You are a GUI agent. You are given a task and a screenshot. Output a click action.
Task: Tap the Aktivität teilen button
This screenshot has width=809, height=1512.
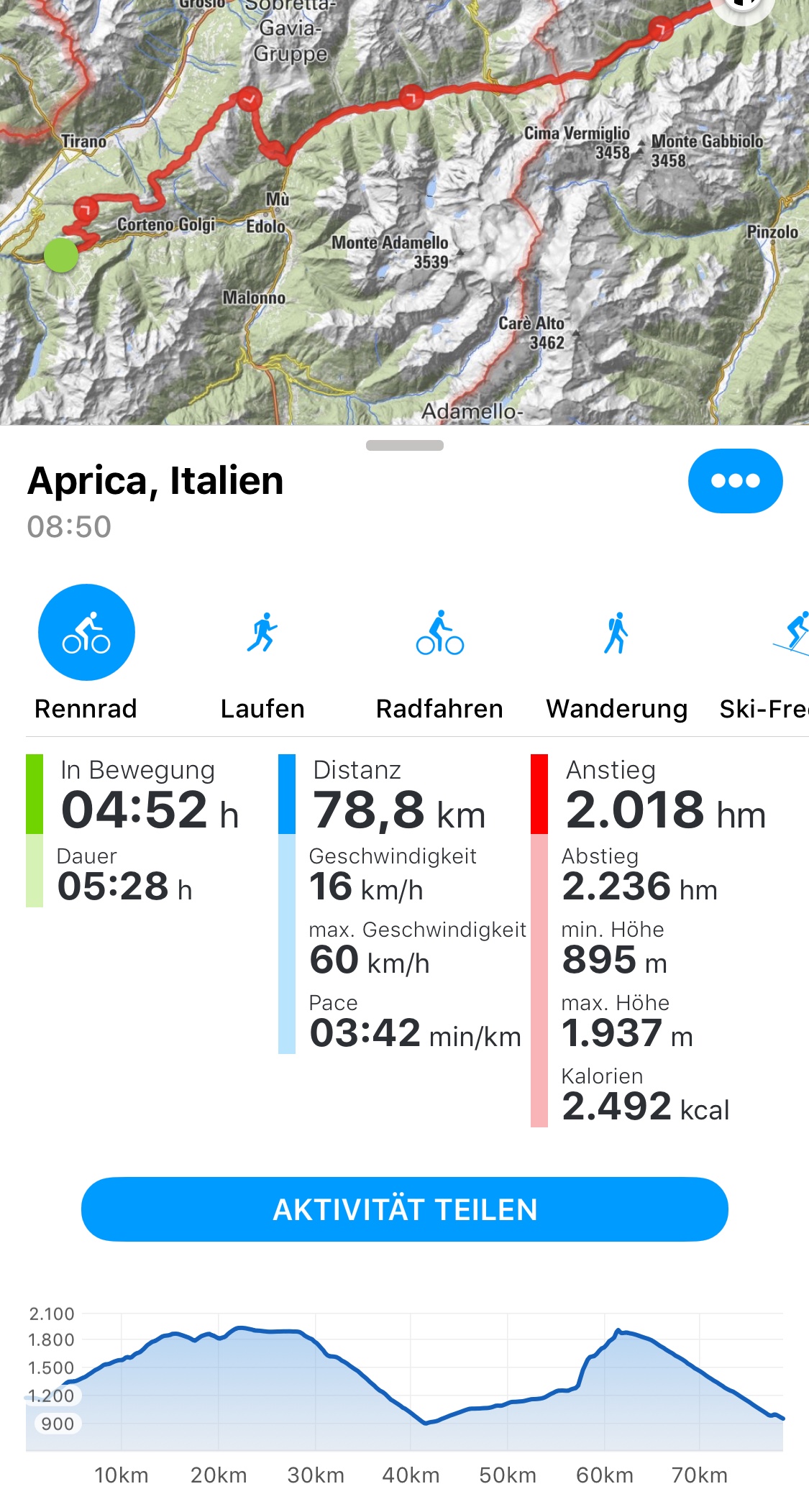tap(404, 1209)
